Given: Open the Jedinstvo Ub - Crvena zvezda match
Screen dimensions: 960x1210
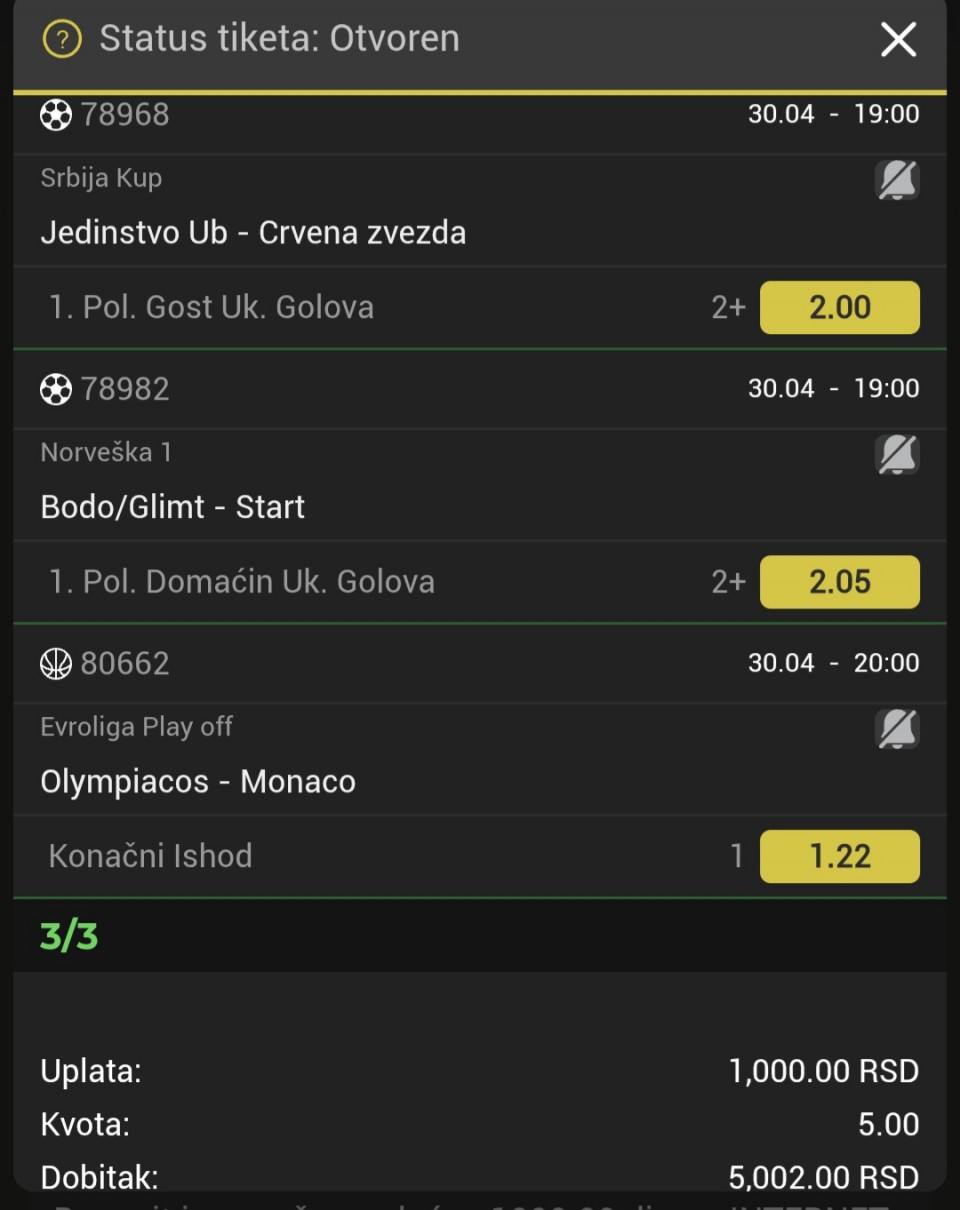Looking at the screenshot, I should pos(253,233).
